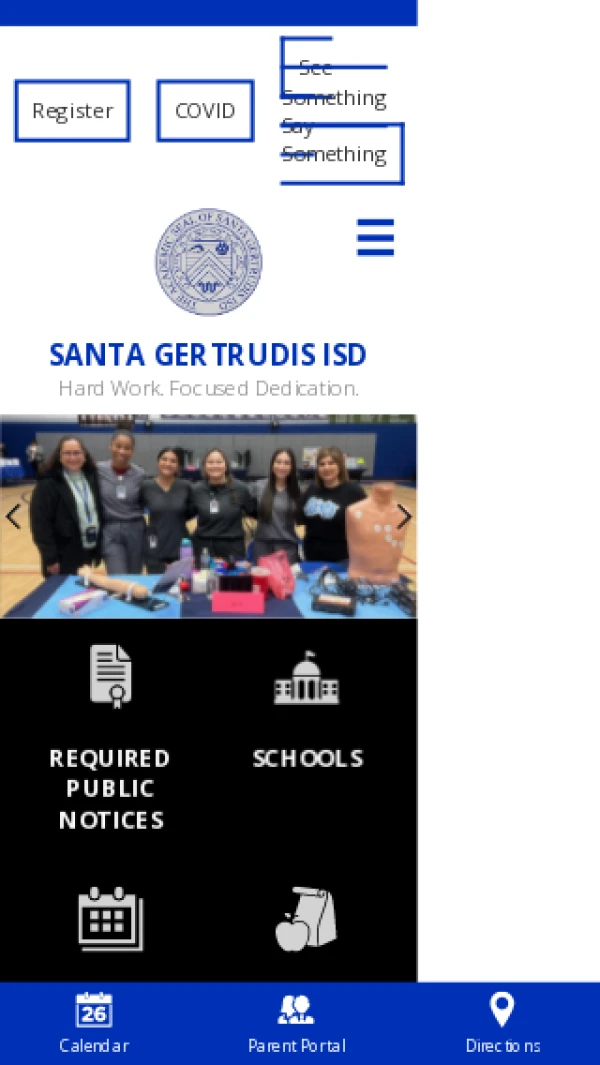Tap the calendar icon tile

(x=110, y=918)
